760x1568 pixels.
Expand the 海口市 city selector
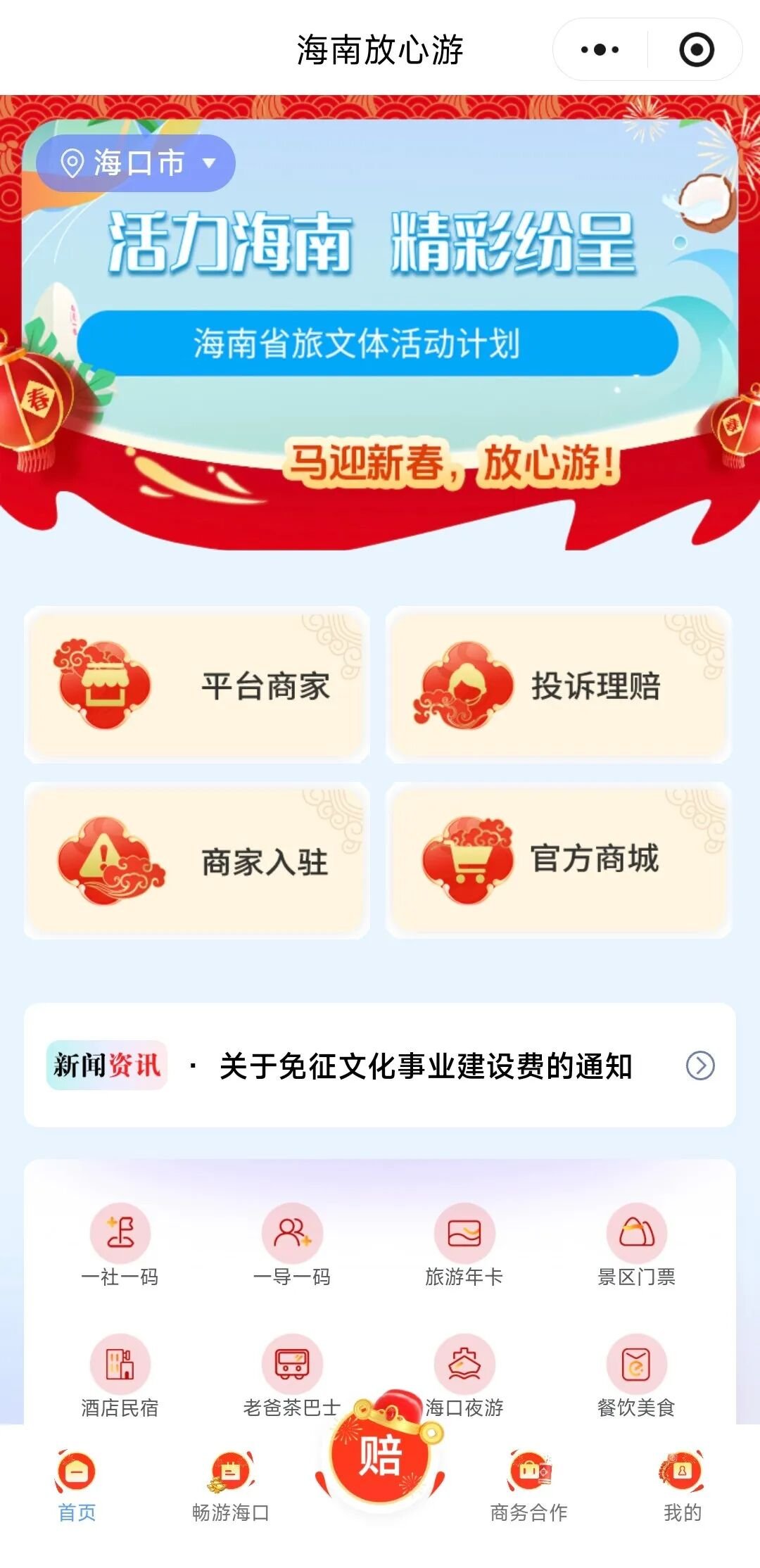136,163
